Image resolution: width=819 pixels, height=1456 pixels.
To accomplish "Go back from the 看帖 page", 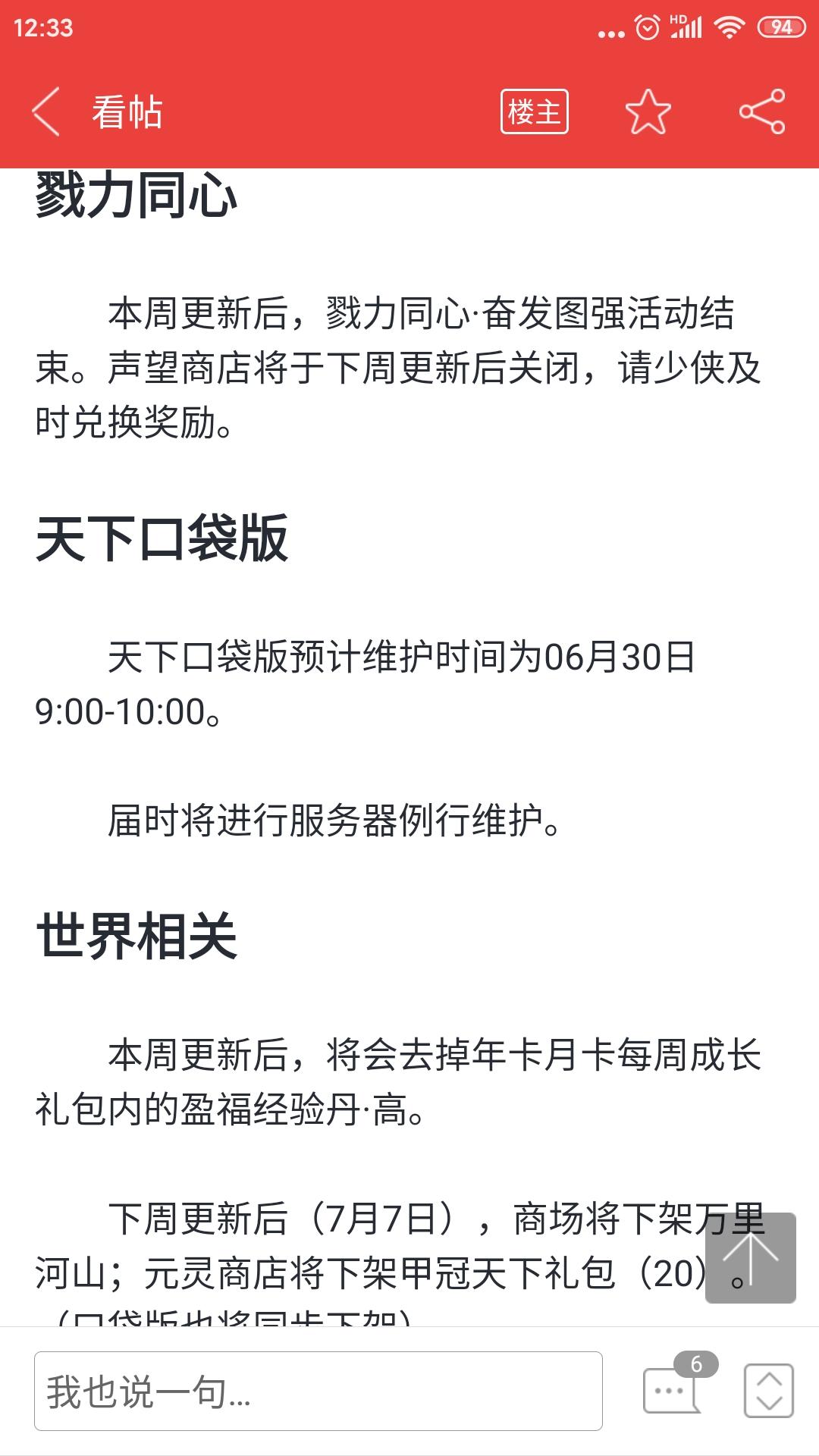I will click(45, 111).
